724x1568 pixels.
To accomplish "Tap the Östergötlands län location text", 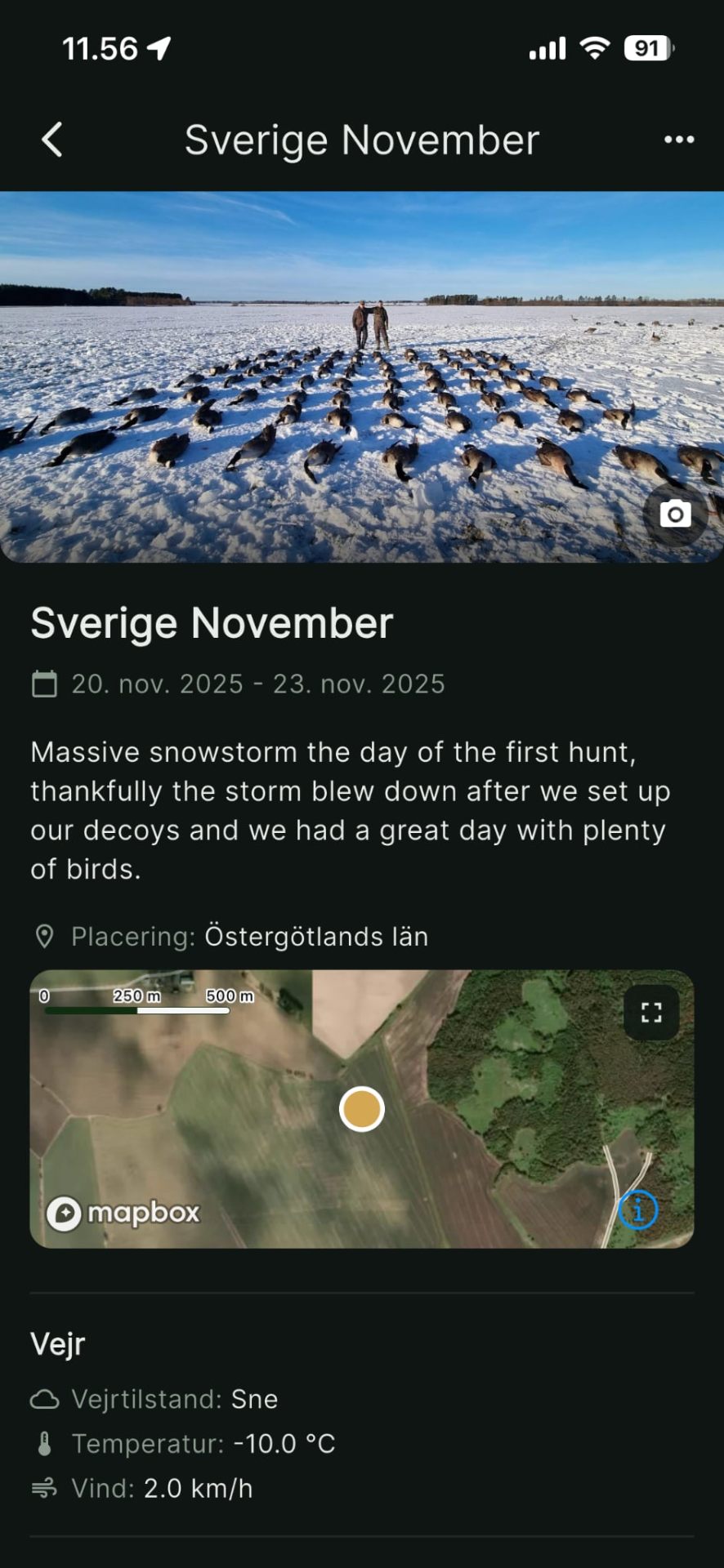I will [315, 936].
